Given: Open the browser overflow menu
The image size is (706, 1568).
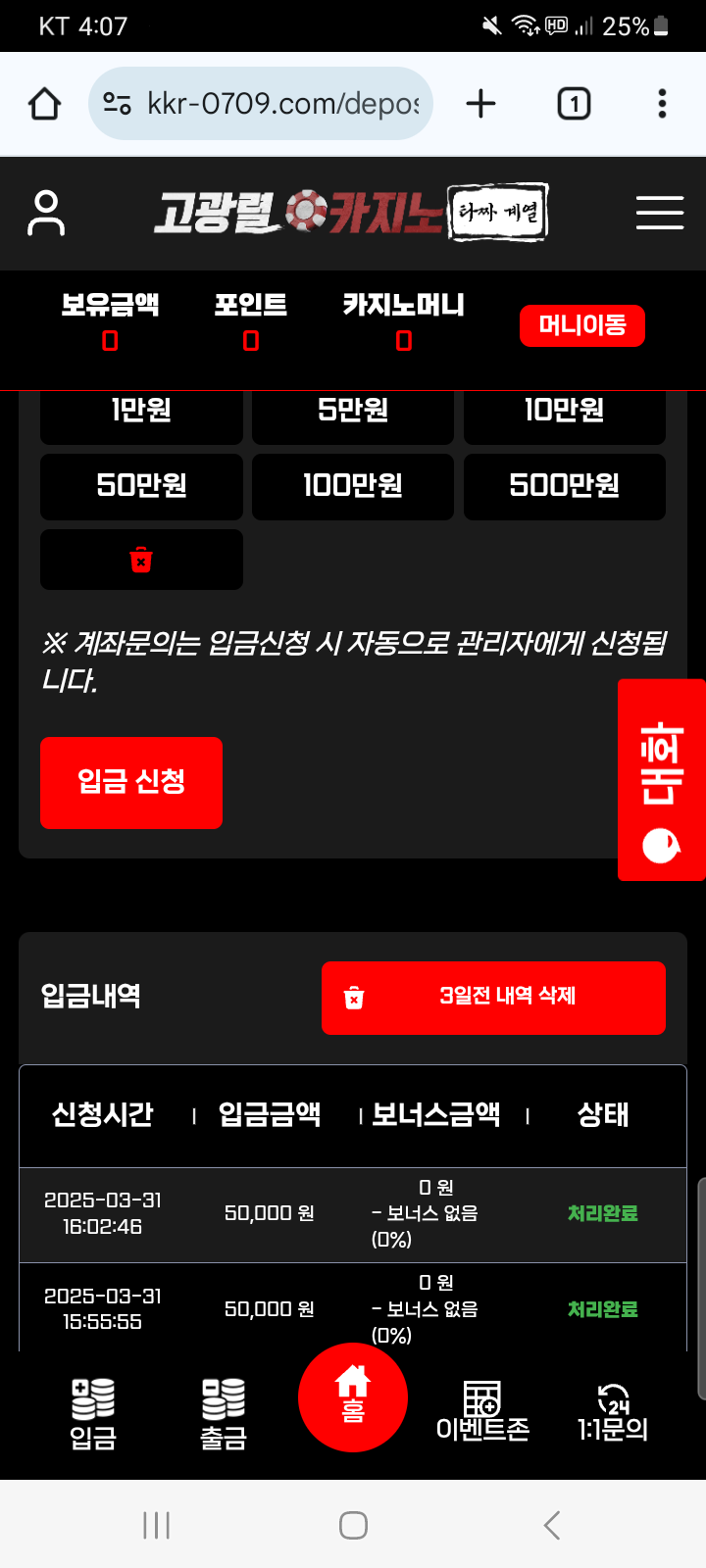Looking at the screenshot, I should tap(662, 104).
